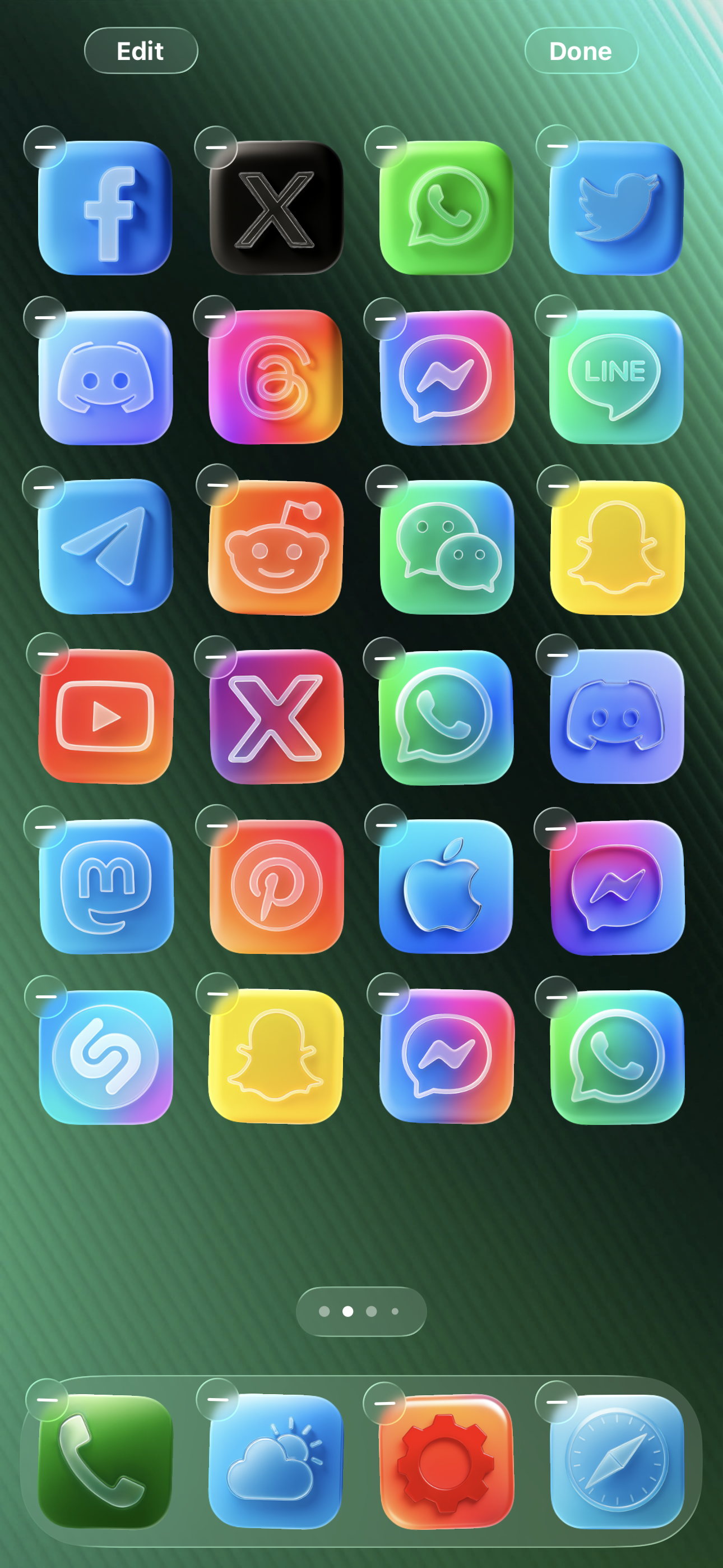Tap the minus badge on Facebook
Screen dimensions: 723x1568
point(45,147)
